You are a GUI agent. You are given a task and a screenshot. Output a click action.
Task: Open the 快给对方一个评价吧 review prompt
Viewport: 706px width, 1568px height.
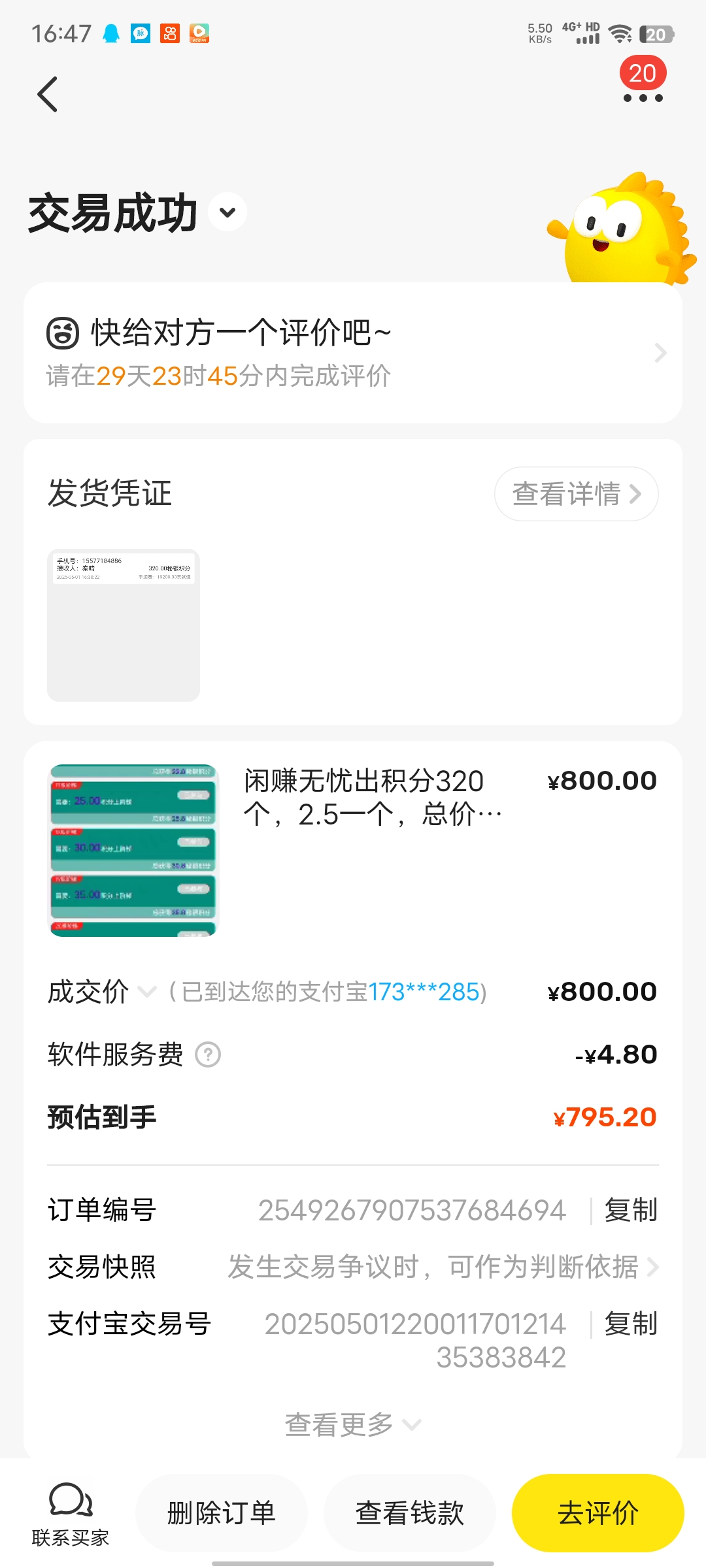(353, 353)
